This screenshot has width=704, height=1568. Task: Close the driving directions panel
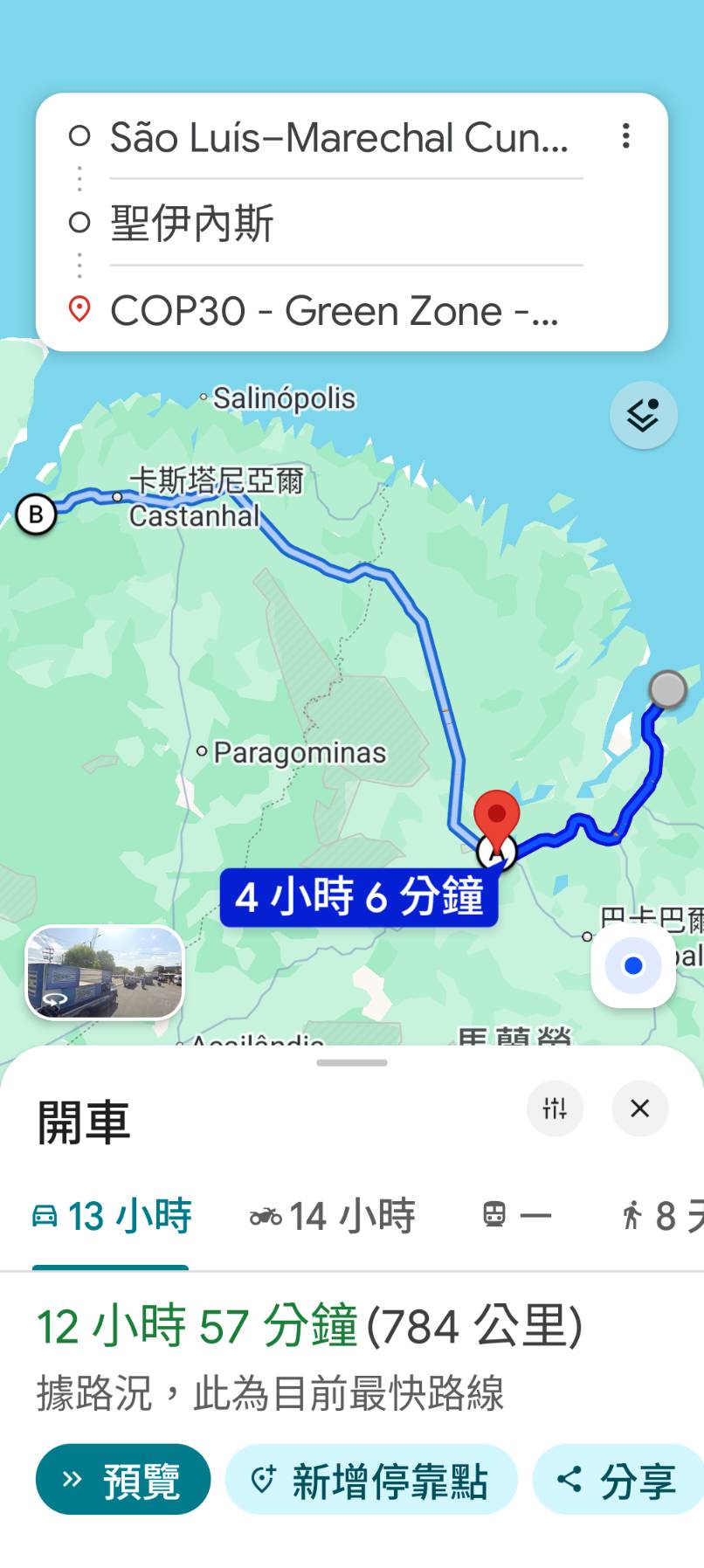pos(640,1109)
